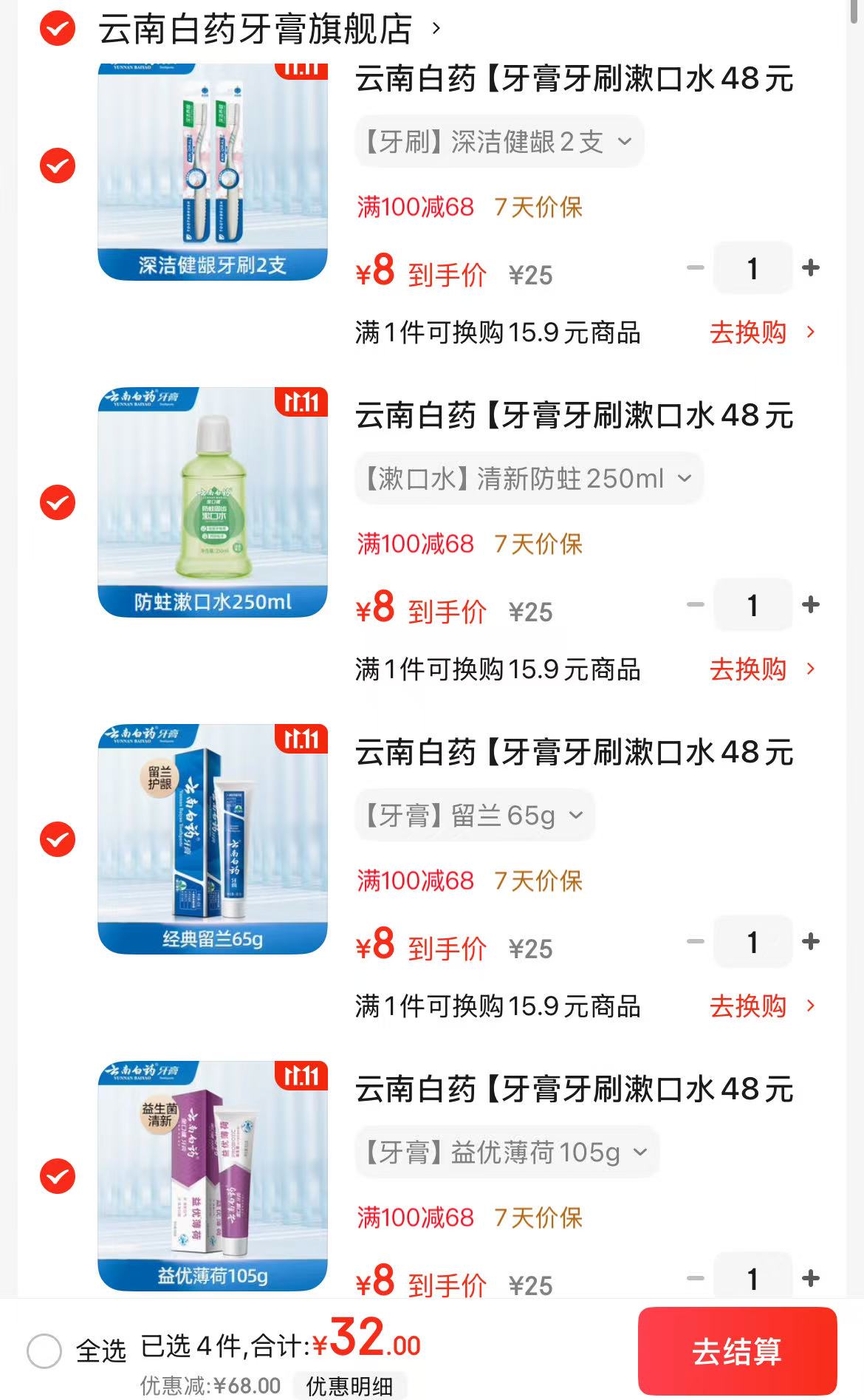Increase quantity of the toothbrush 2支 item

click(811, 267)
